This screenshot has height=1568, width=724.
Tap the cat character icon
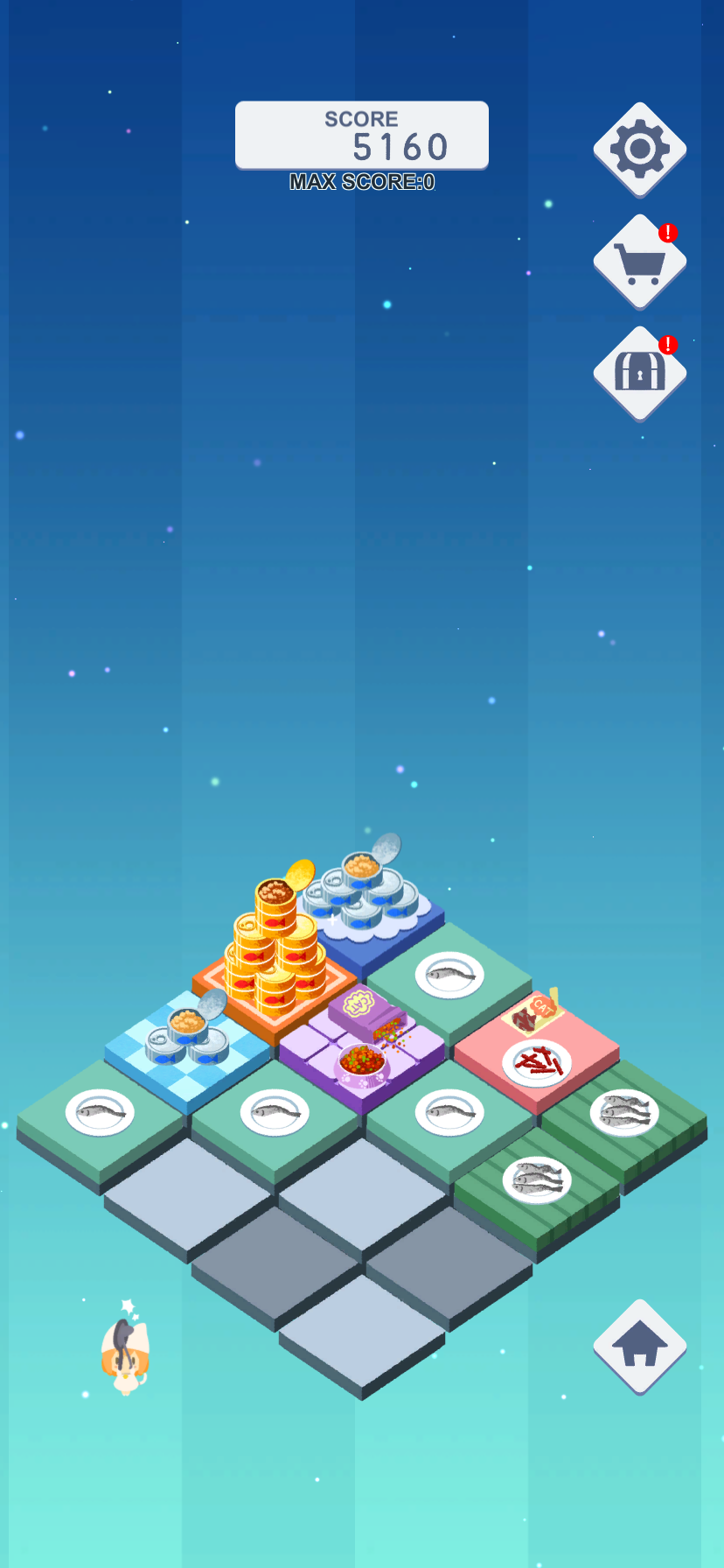[126, 1349]
